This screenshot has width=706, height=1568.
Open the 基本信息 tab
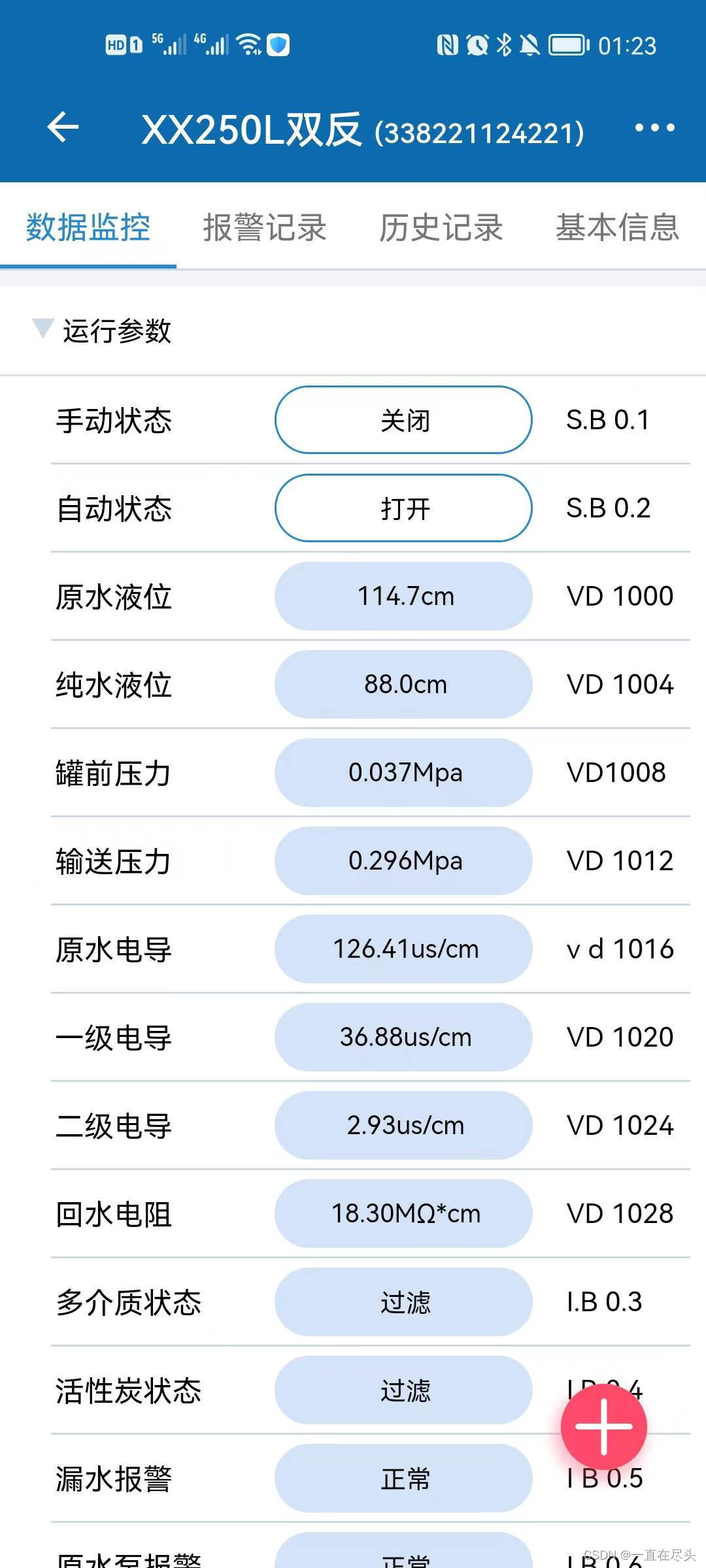[x=617, y=227]
